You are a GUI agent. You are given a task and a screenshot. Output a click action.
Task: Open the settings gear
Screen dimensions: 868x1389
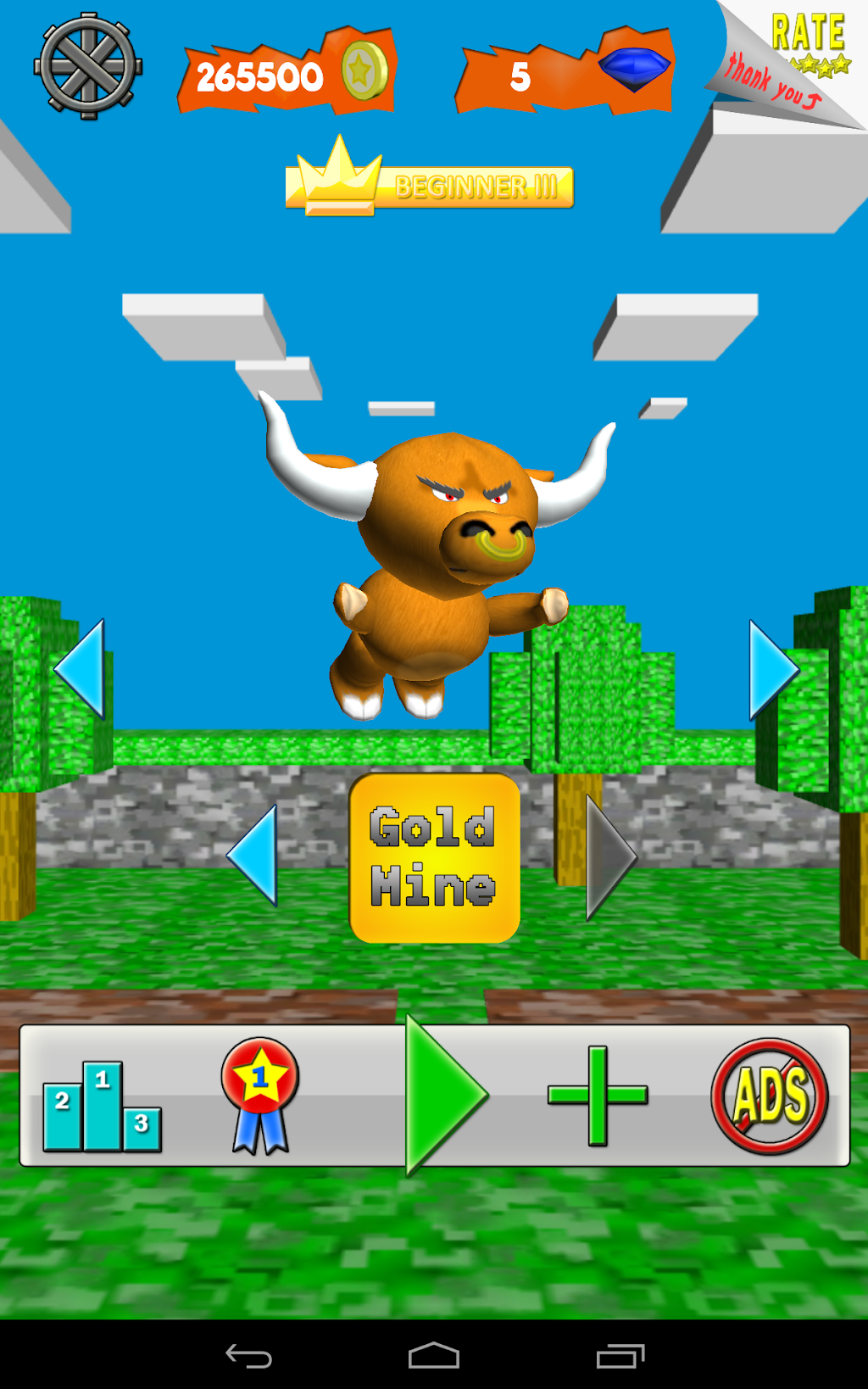point(87,66)
